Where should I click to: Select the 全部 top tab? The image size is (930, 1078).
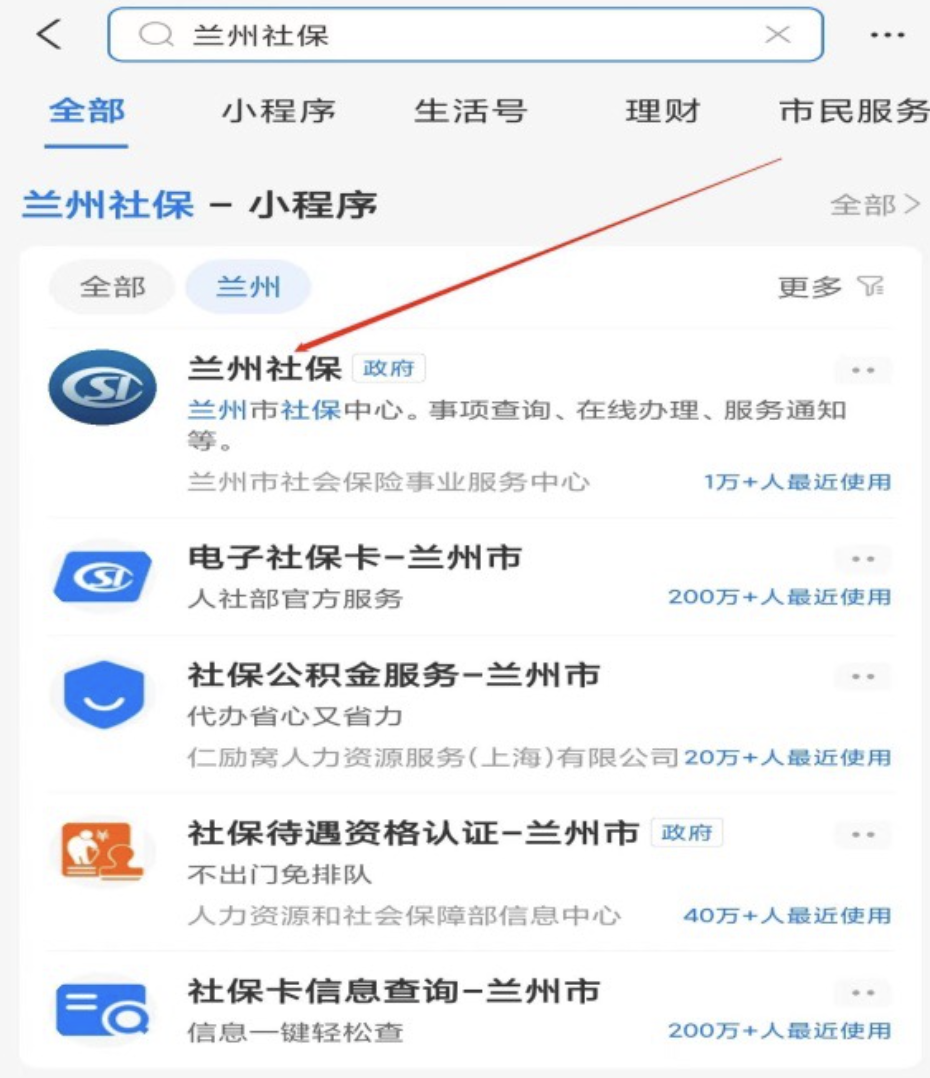pos(87,111)
